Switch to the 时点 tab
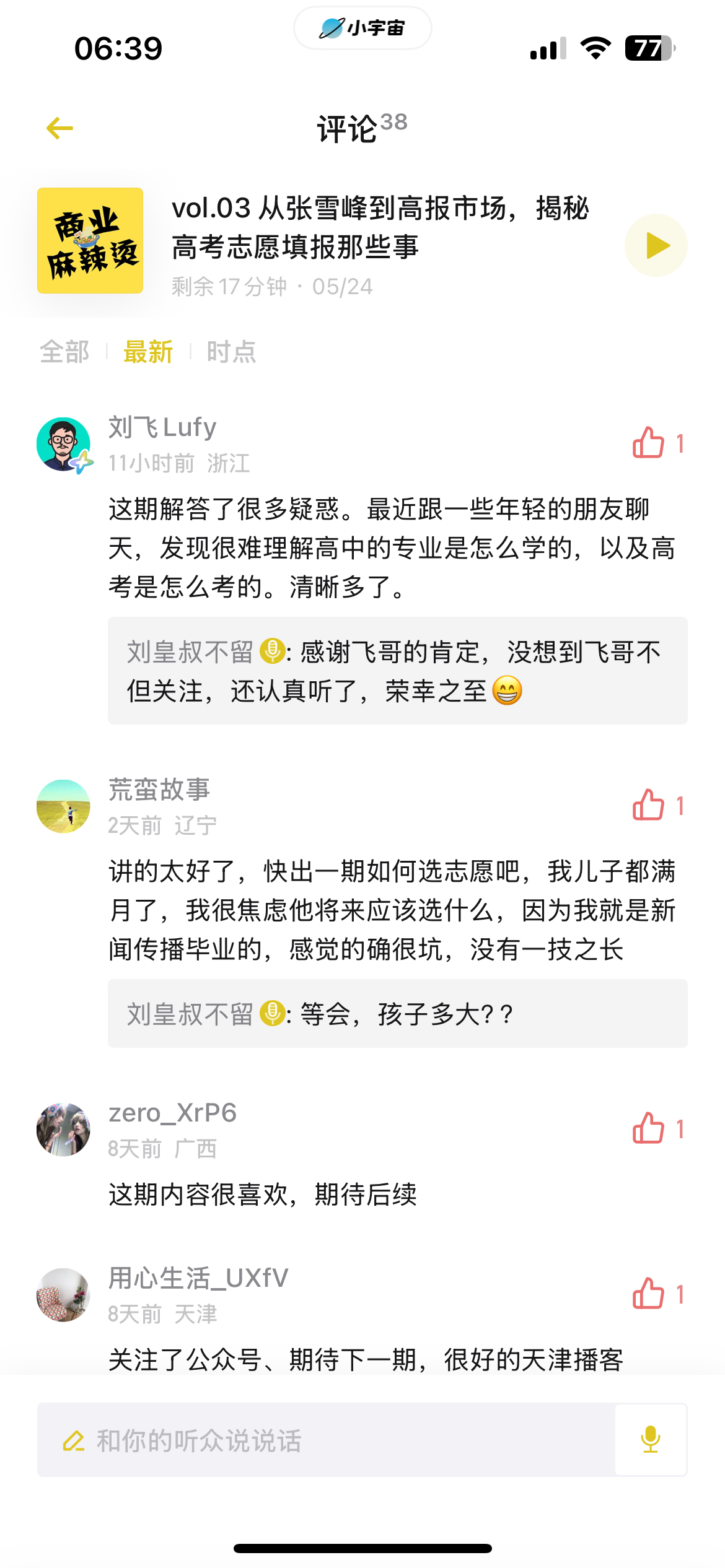 click(x=231, y=352)
